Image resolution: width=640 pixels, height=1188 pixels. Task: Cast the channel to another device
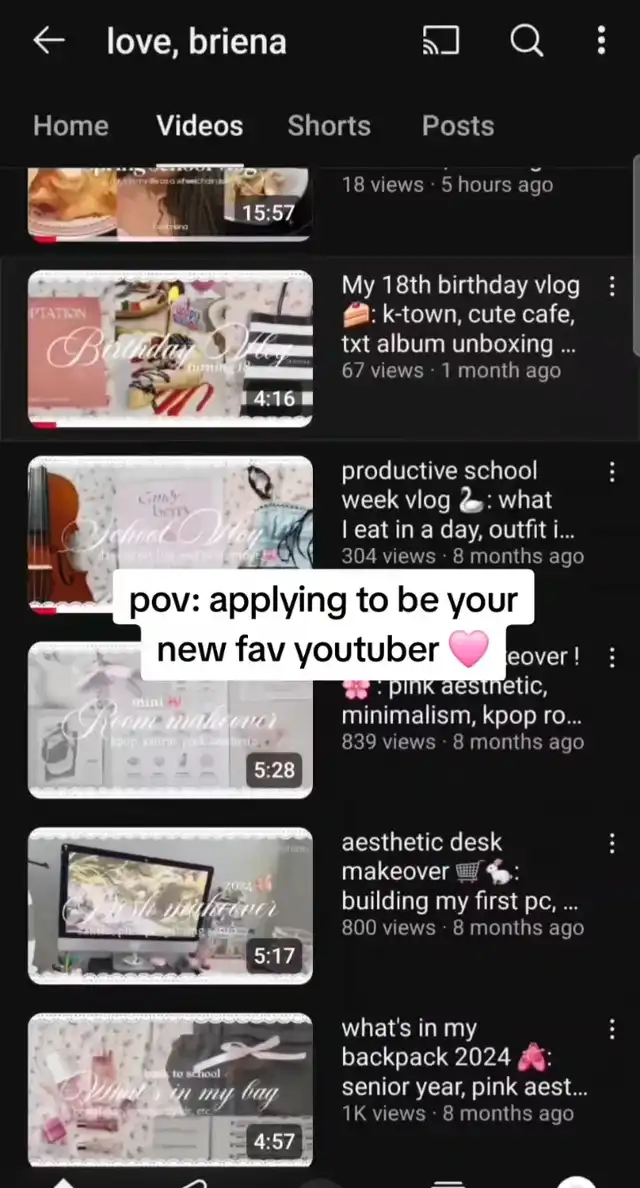pyautogui.click(x=441, y=41)
